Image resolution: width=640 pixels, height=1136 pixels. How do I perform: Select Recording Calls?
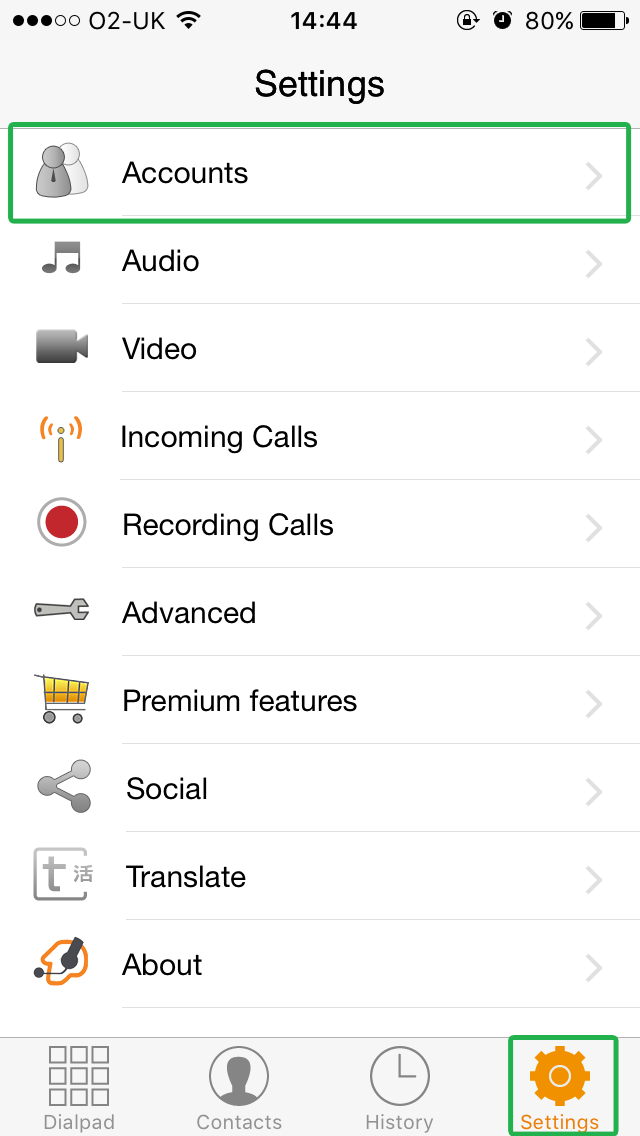320,525
